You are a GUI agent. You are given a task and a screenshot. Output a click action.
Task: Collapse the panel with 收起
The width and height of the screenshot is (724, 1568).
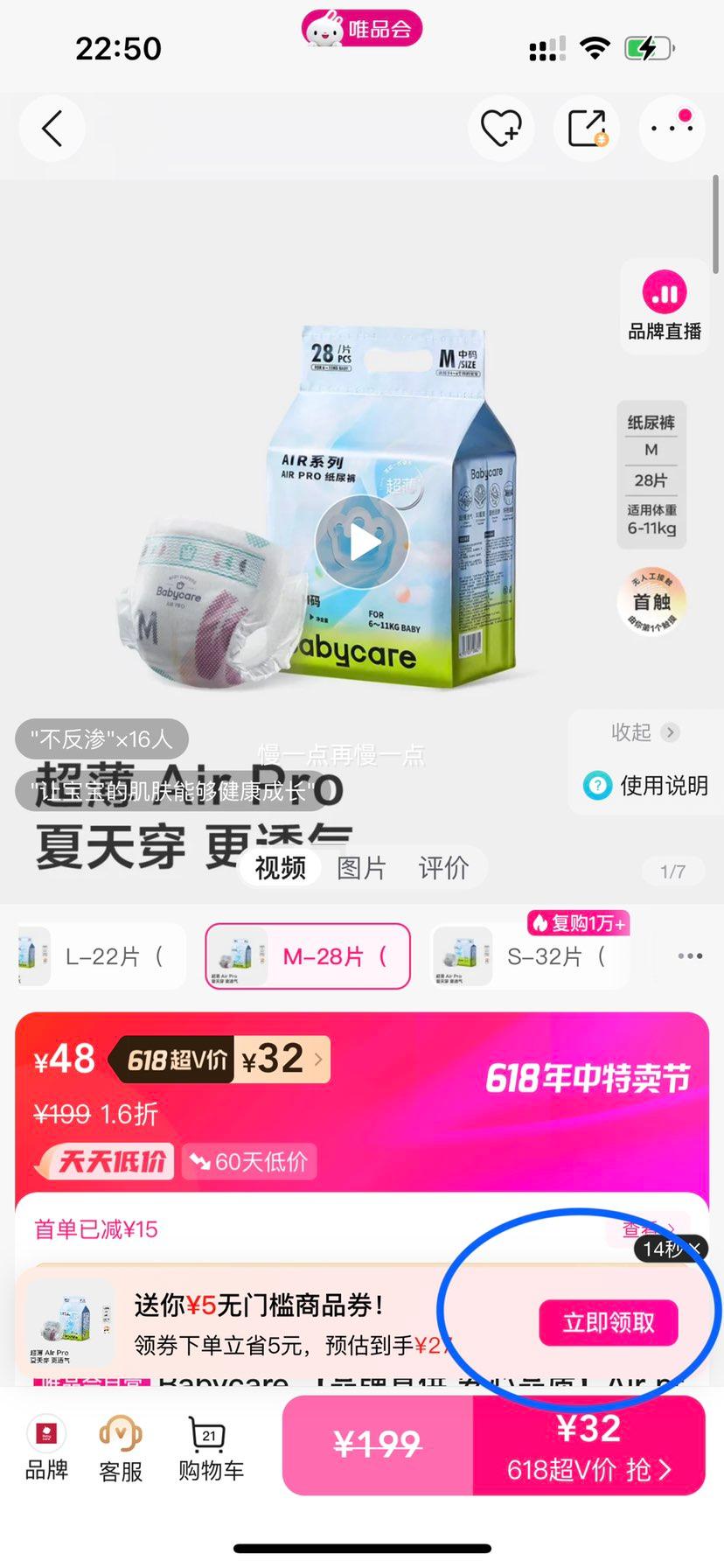(644, 732)
